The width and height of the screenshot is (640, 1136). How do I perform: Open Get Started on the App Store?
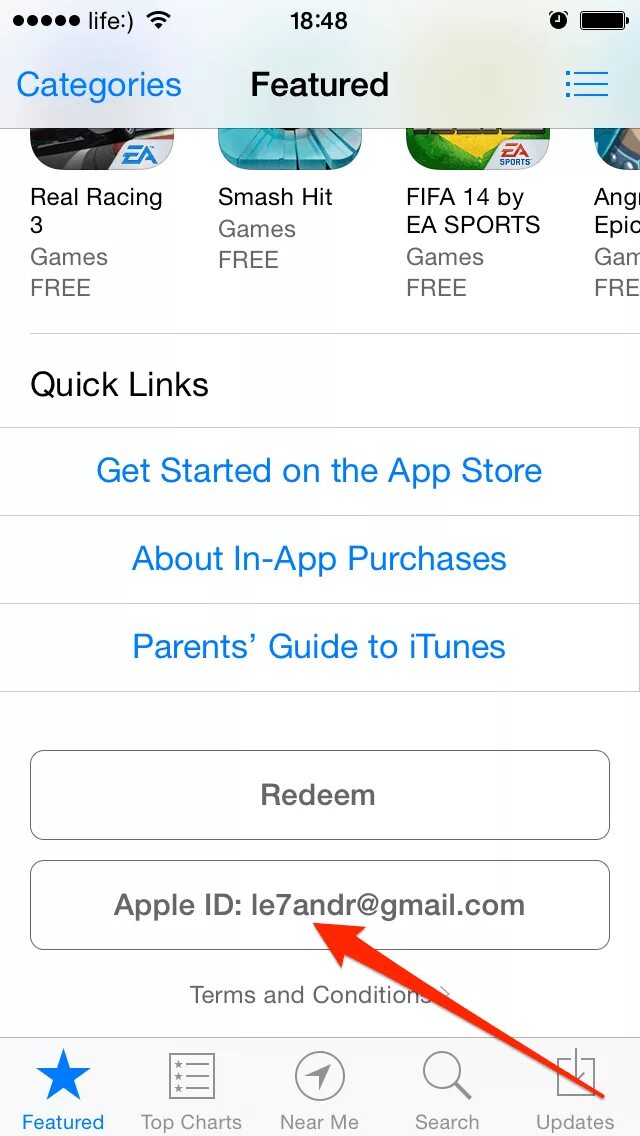320,471
